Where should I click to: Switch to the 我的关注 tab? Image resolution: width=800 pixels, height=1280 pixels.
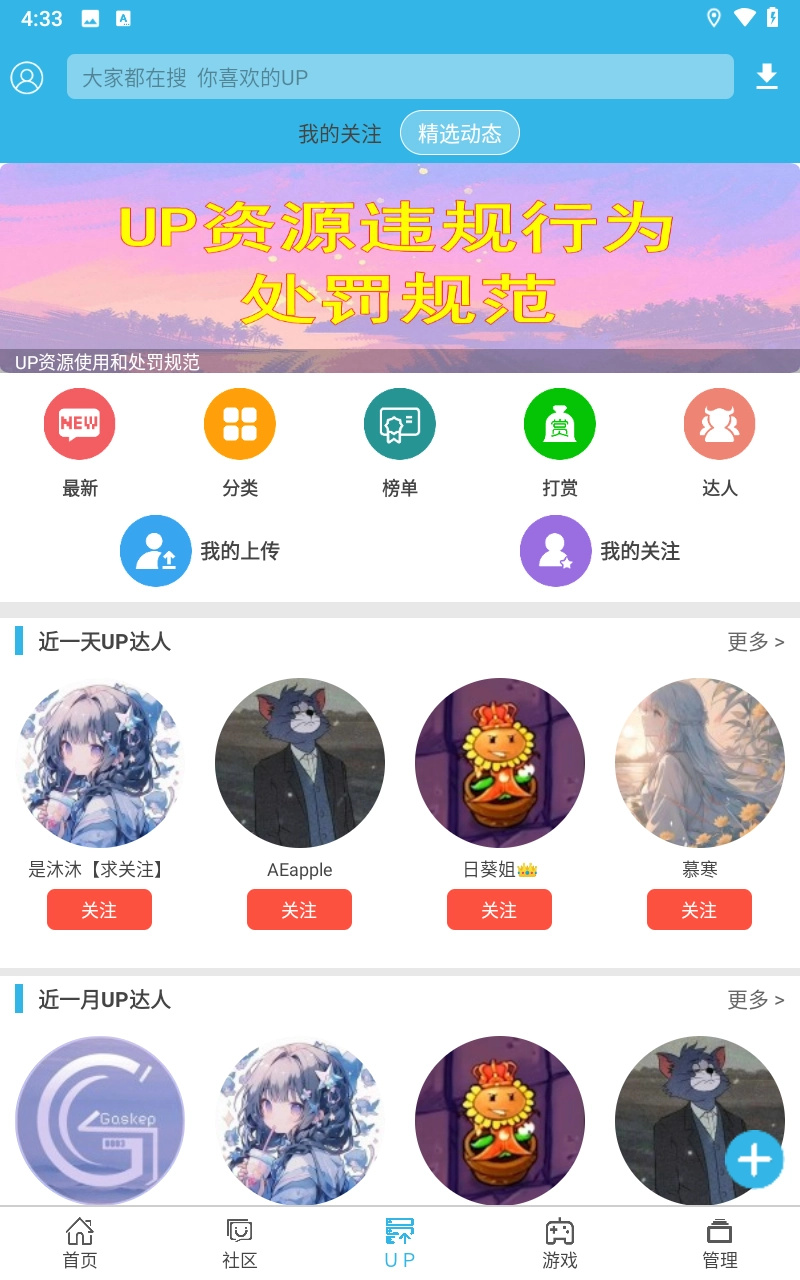tap(340, 133)
